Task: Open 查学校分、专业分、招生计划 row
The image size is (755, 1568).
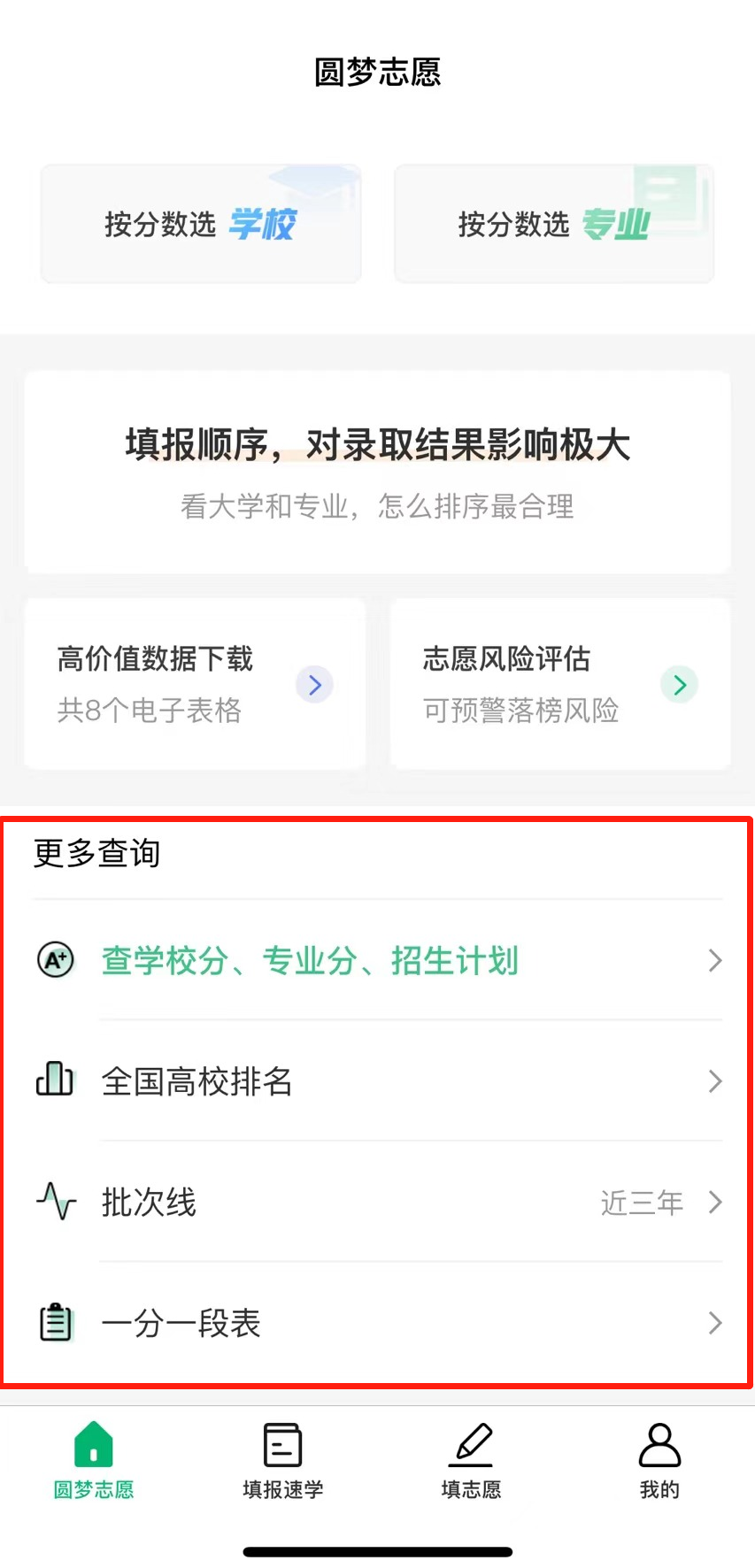Action: [x=377, y=960]
